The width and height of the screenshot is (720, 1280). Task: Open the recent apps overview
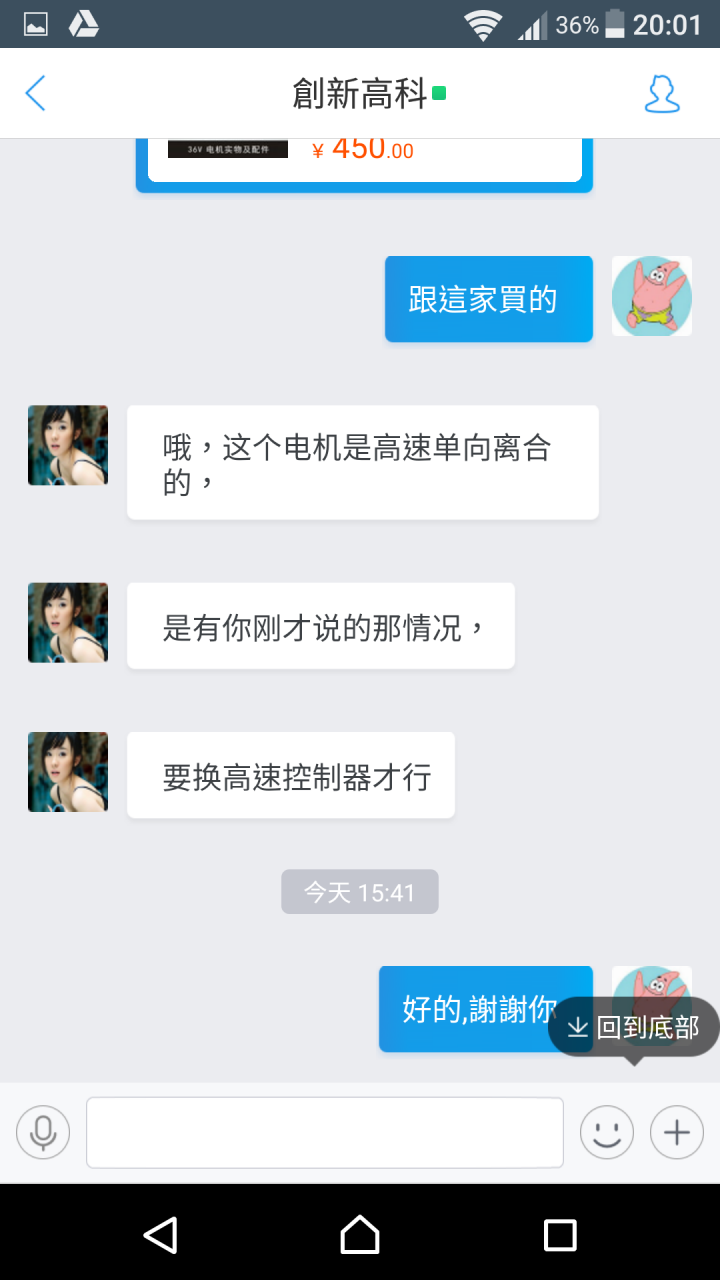tap(560, 1234)
